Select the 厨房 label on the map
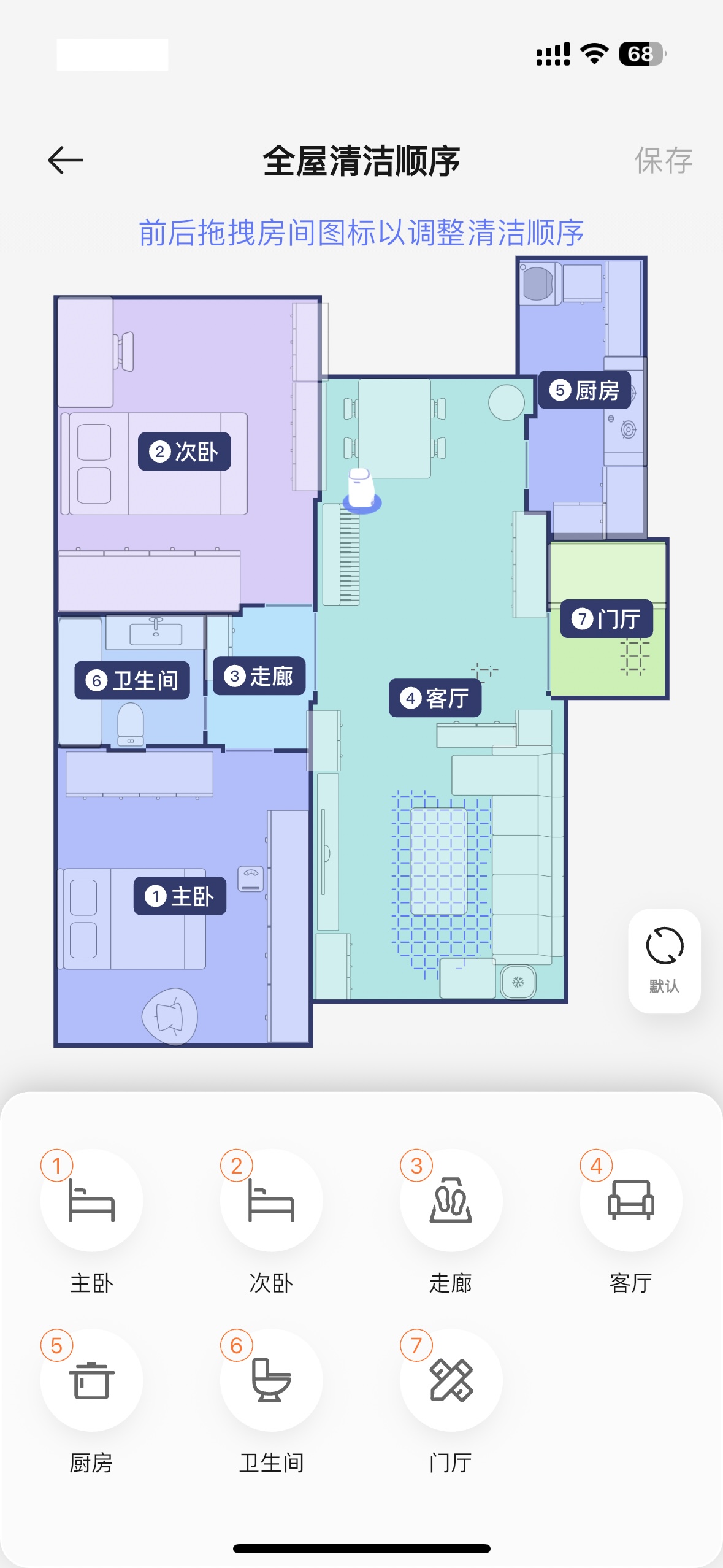723x1568 pixels. (584, 390)
